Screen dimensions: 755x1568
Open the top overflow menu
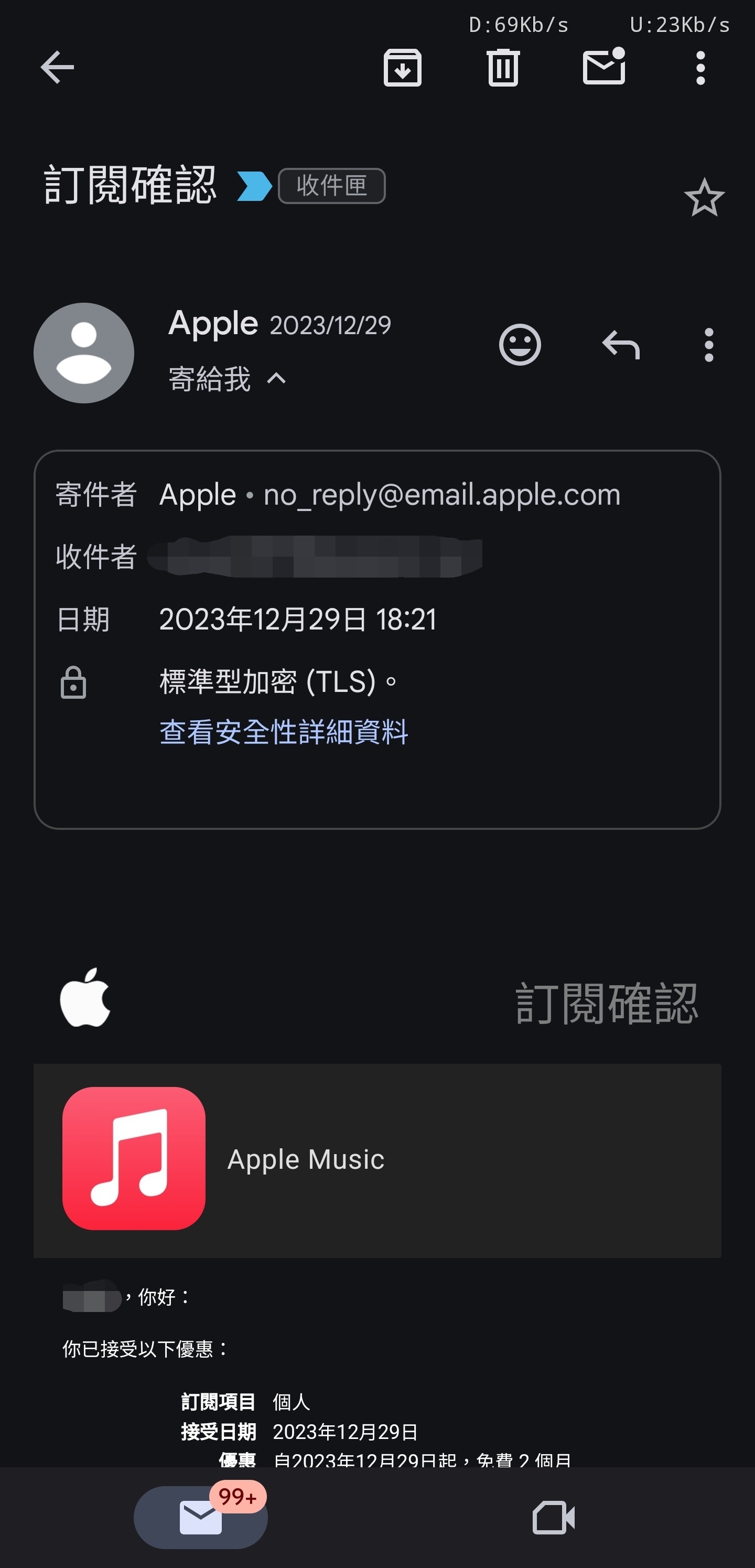click(700, 68)
